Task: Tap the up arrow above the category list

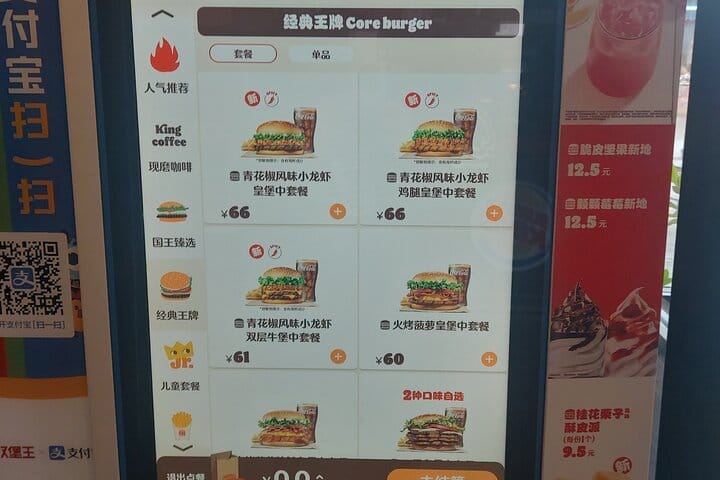Action: 163,14
